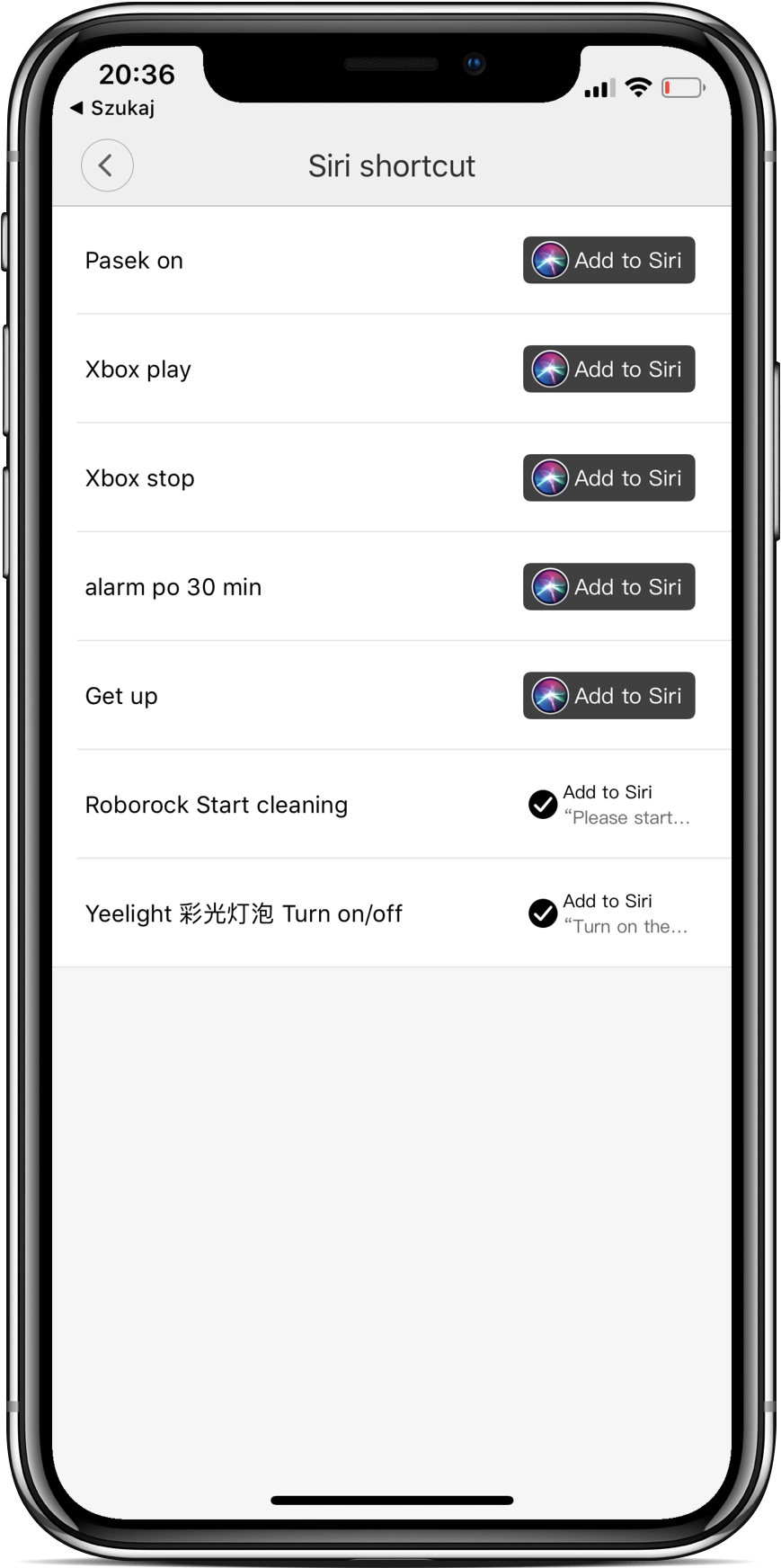The image size is (781, 1568).
Task: Edit Yeelight Turn on/off Siri phrase
Action: (x=609, y=913)
